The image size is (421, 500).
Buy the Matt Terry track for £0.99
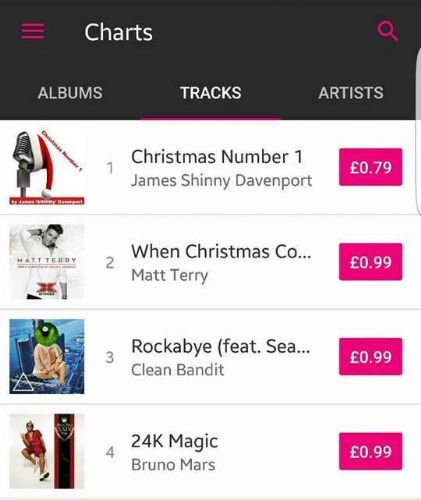click(x=371, y=262)
